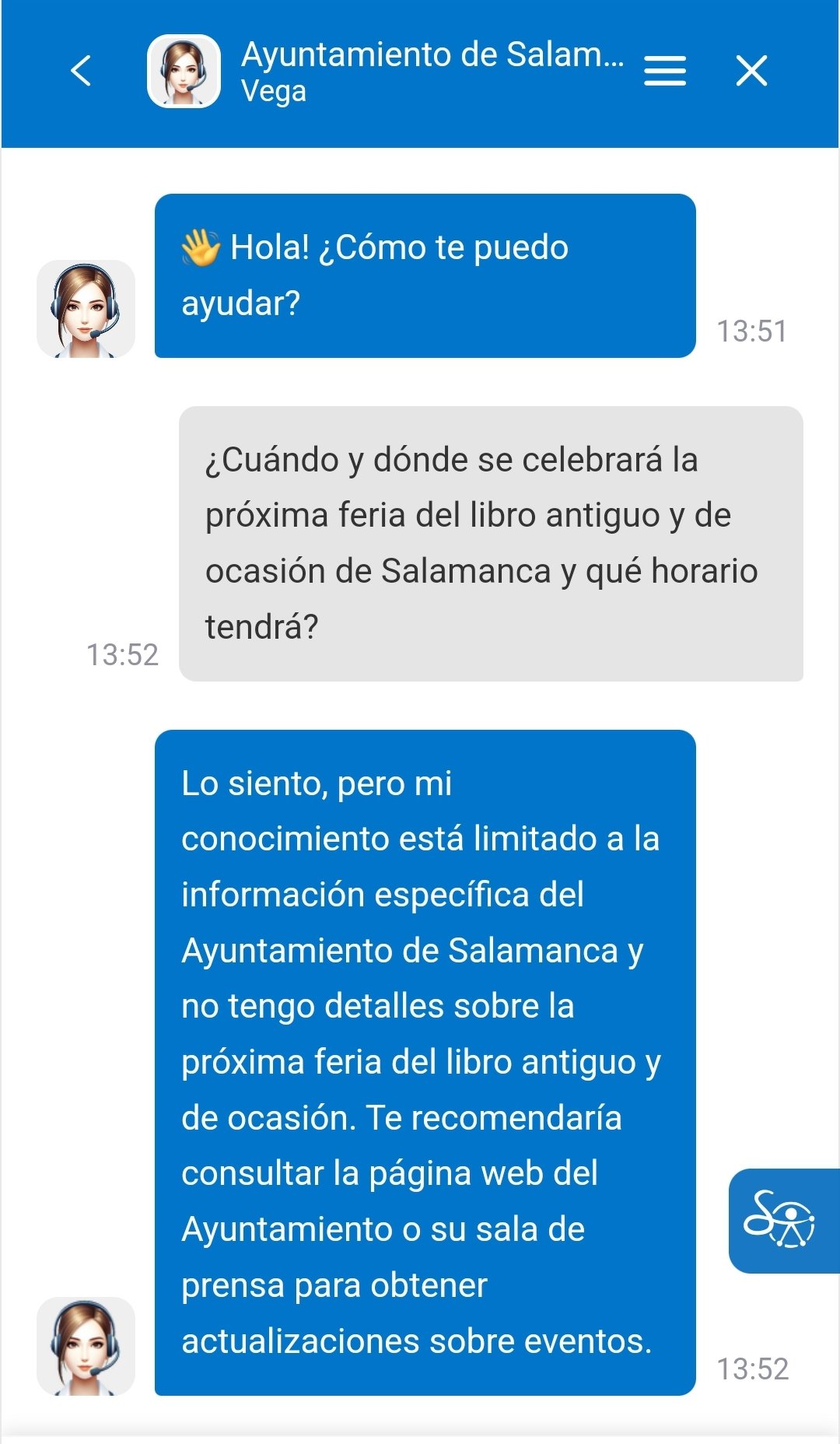Image resolution: width=840 pixels, height=1444 pixels.
Task: Open the hamburger menu in the header
Action: pyautogui.click(x=665, y=71)
